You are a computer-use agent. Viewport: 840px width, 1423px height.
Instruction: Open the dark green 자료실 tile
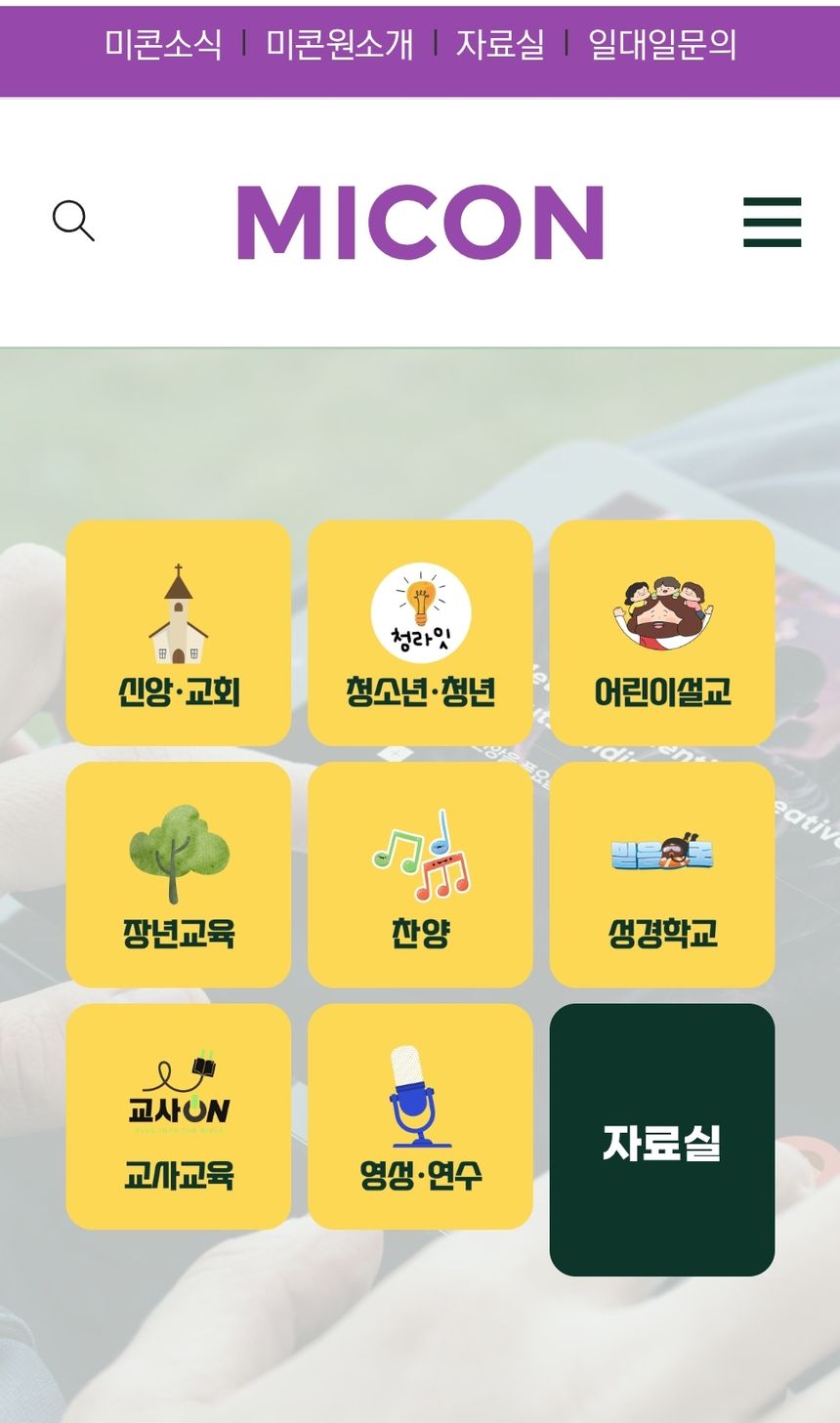[x=662, y=1140]
